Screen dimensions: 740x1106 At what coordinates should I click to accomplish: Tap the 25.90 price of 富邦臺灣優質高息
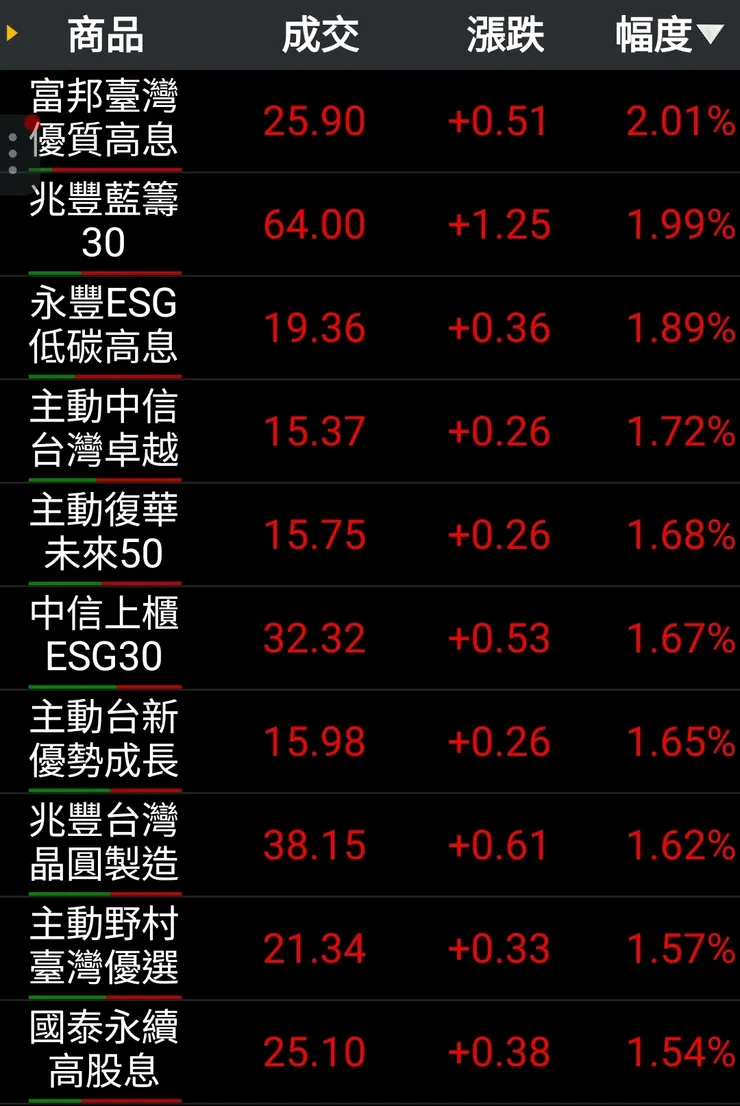314,120
